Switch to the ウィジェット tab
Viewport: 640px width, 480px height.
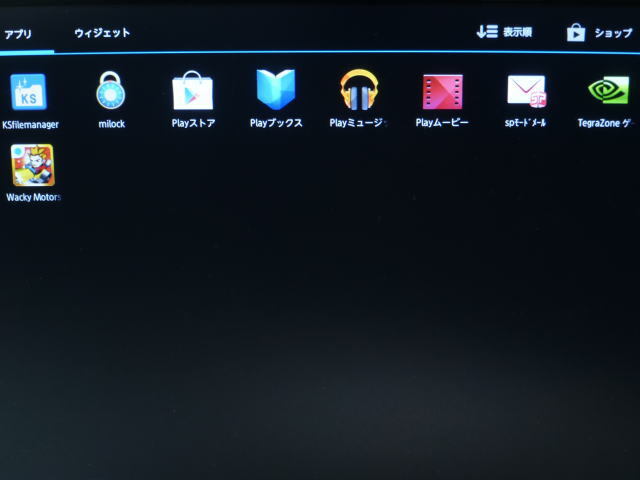coord(102,33)
